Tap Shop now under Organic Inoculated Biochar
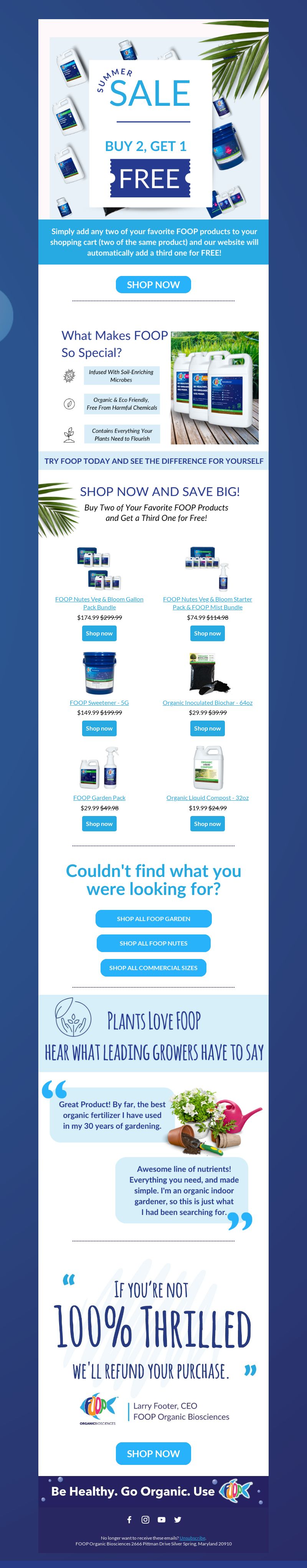This screenshot has width=307, height=1568. pos(207,728)
